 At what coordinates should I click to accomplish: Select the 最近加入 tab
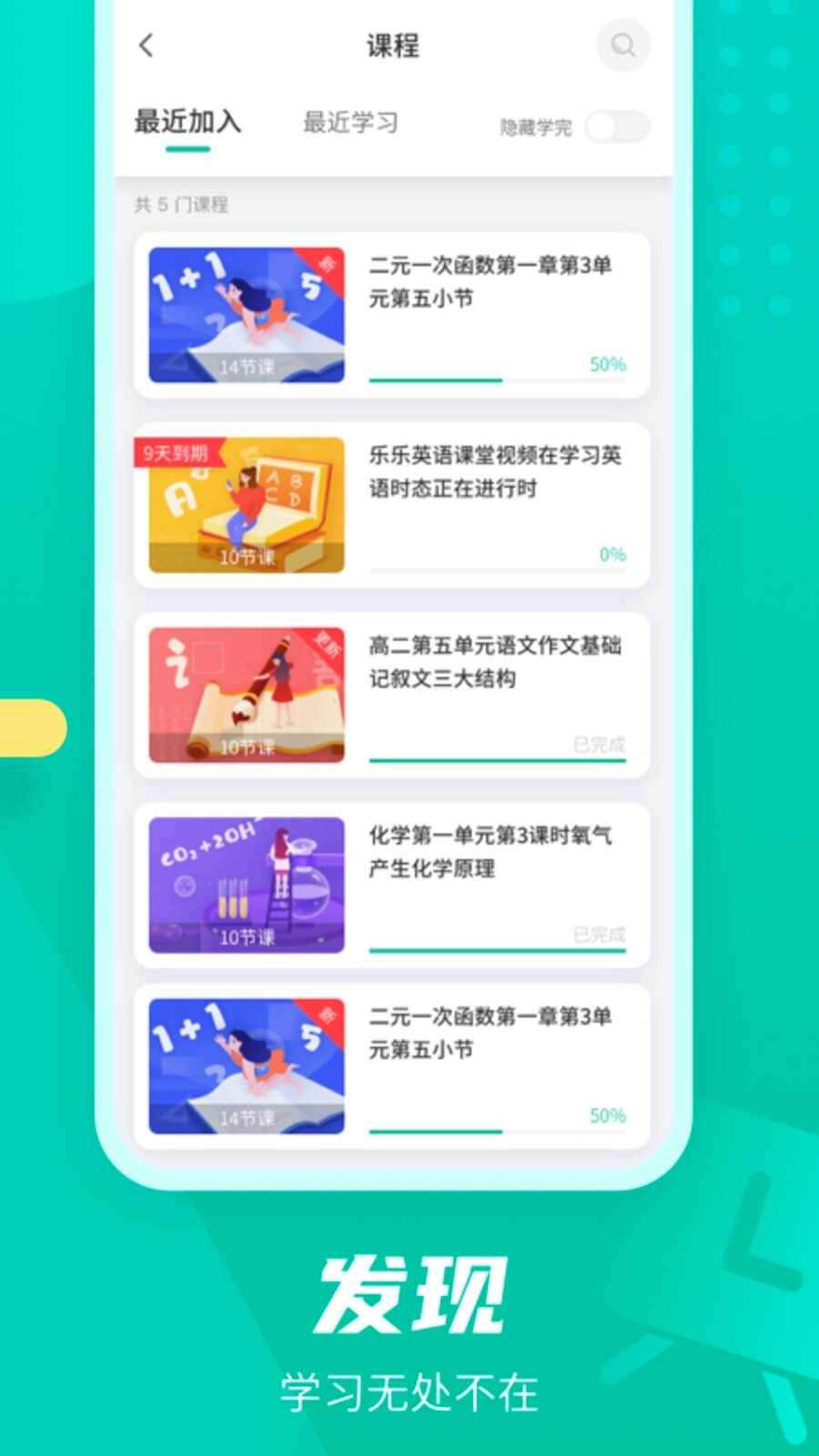[x=187, y=121]
